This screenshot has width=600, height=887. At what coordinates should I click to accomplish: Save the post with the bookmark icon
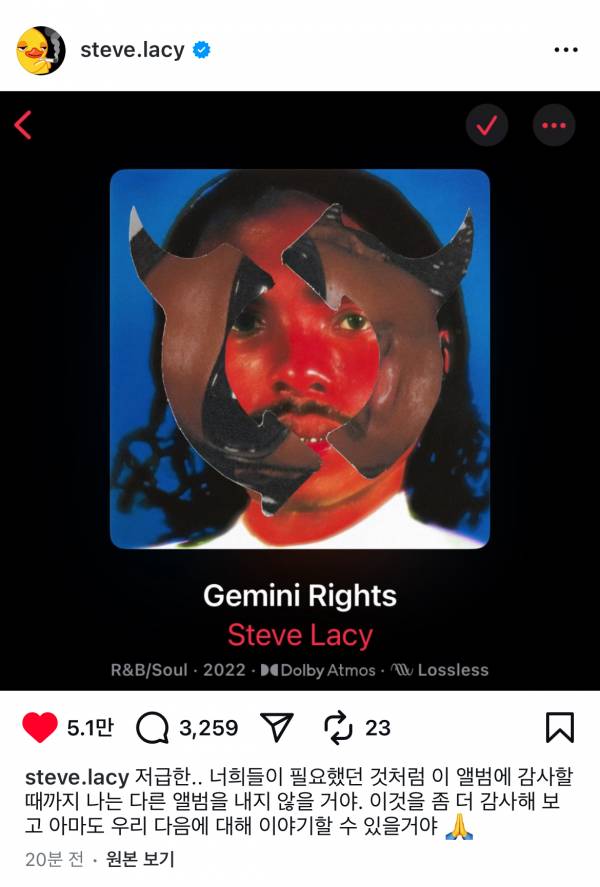pos(559,728)
